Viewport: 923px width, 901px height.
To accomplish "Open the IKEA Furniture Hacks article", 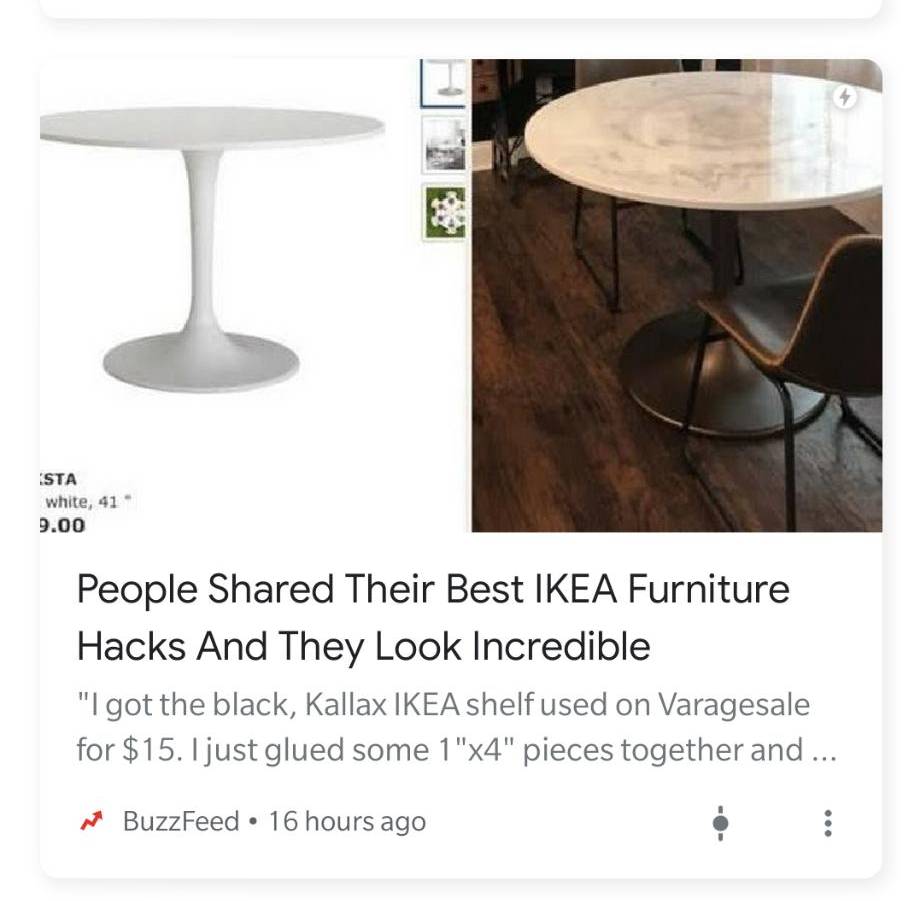I will 433,617.
